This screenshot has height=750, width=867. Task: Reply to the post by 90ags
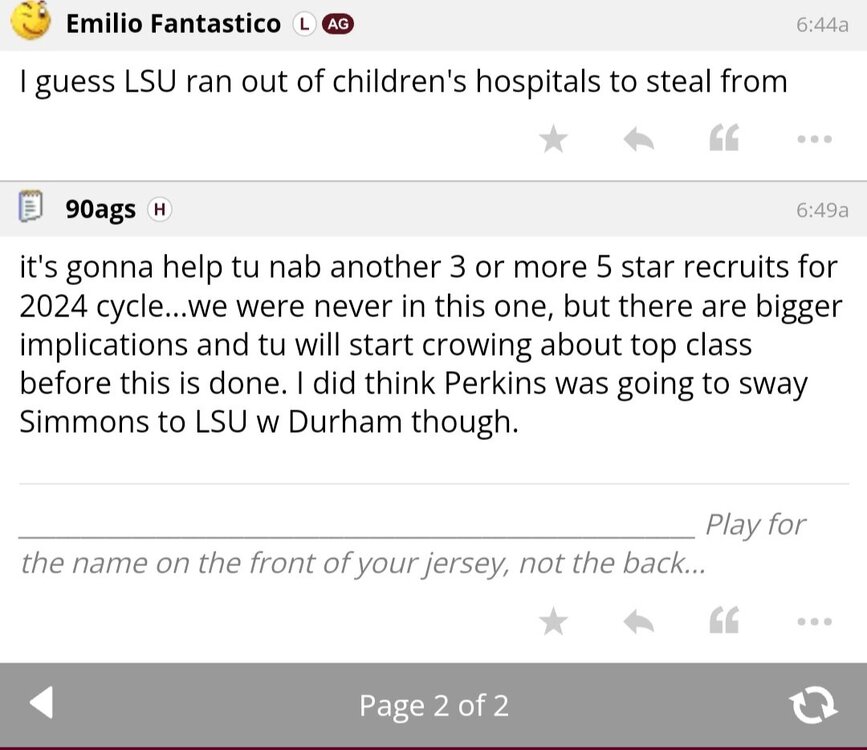pos(638,622)
